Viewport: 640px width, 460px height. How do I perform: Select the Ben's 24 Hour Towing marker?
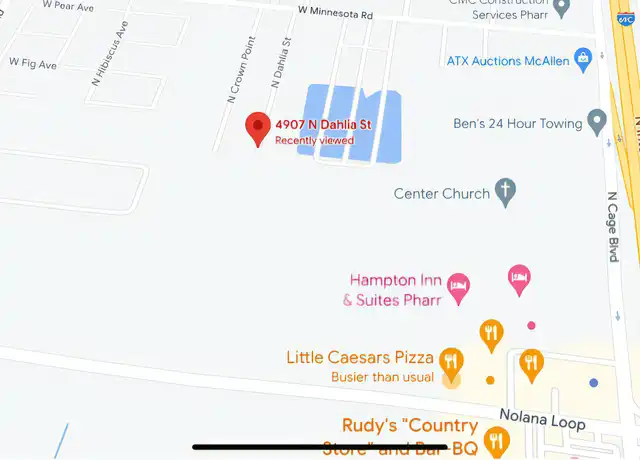[597, 123]
